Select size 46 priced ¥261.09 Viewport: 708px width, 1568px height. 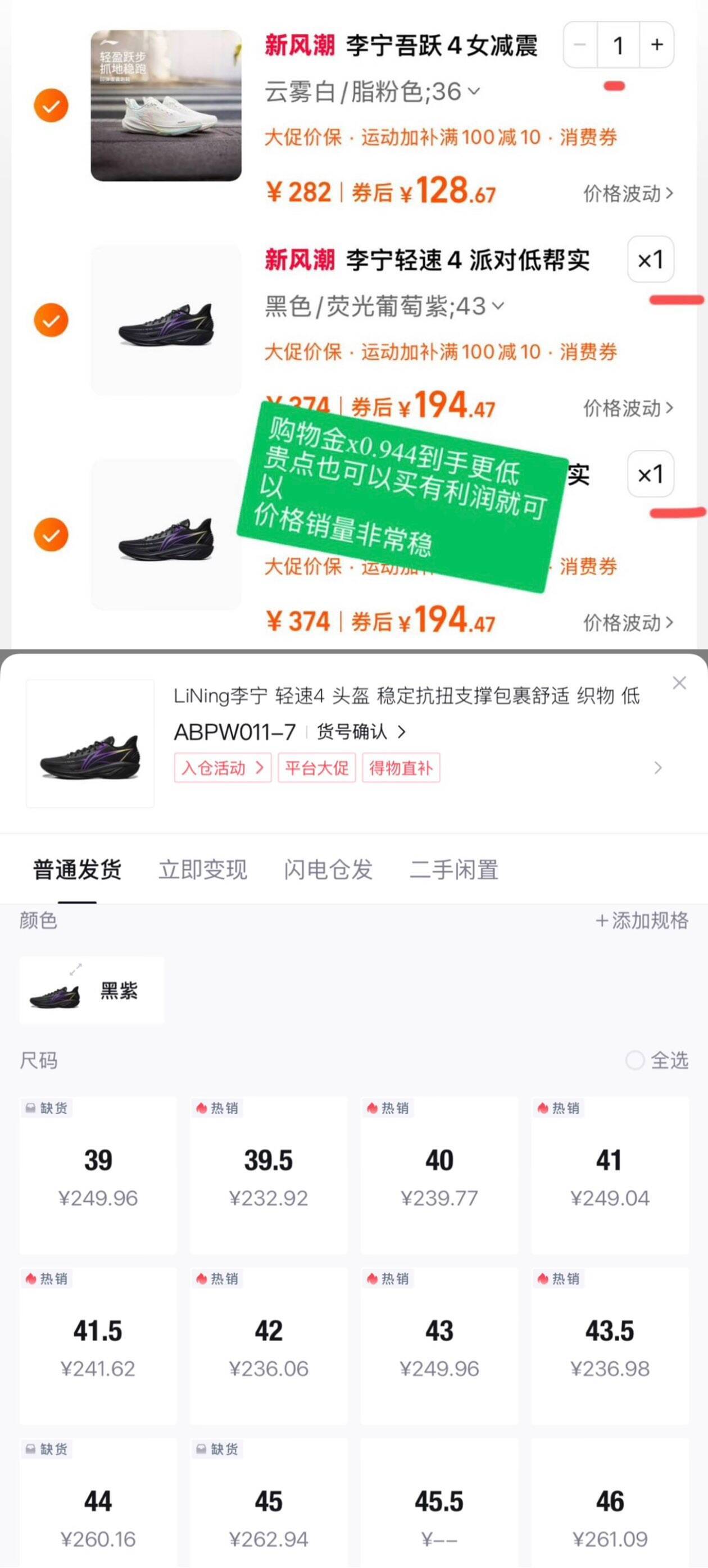[610, 1503]
